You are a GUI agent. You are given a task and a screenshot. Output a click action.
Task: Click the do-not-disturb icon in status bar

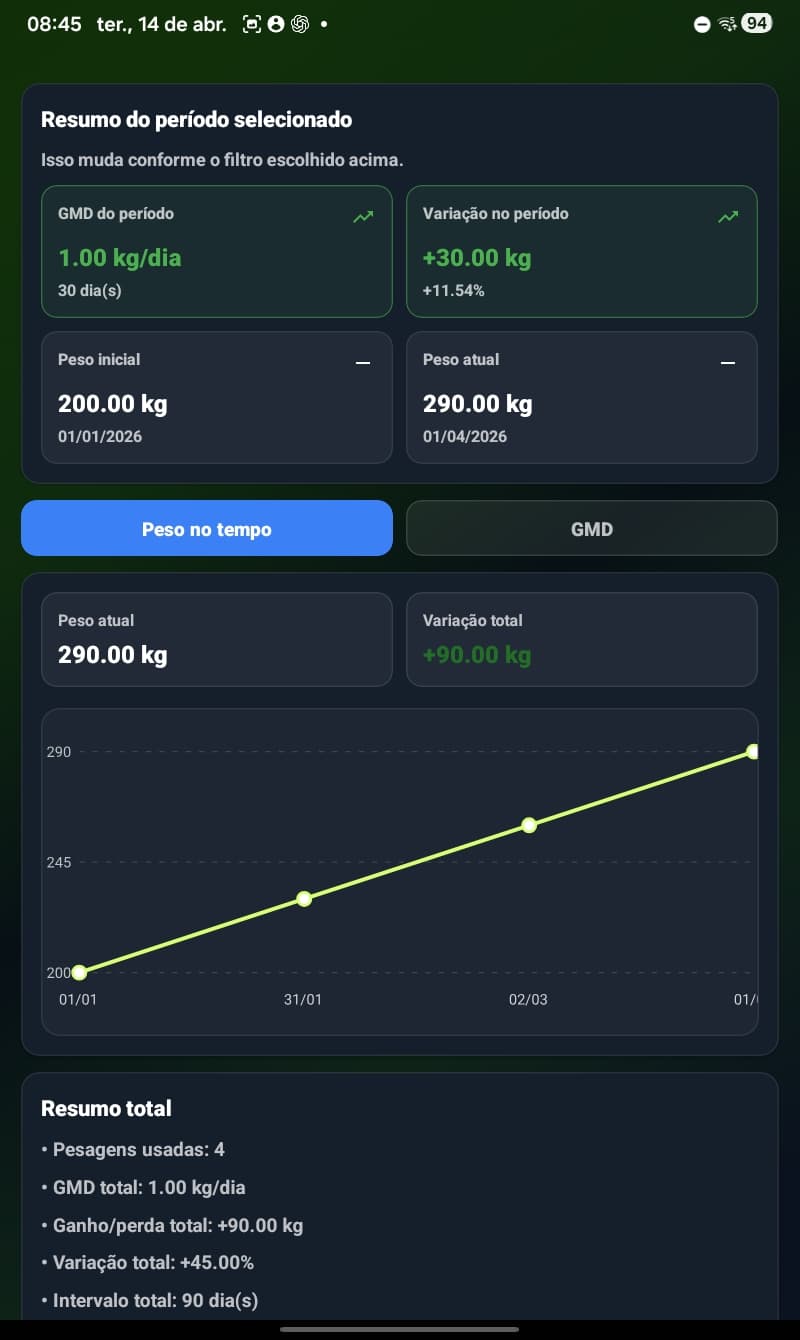[701, 23]
